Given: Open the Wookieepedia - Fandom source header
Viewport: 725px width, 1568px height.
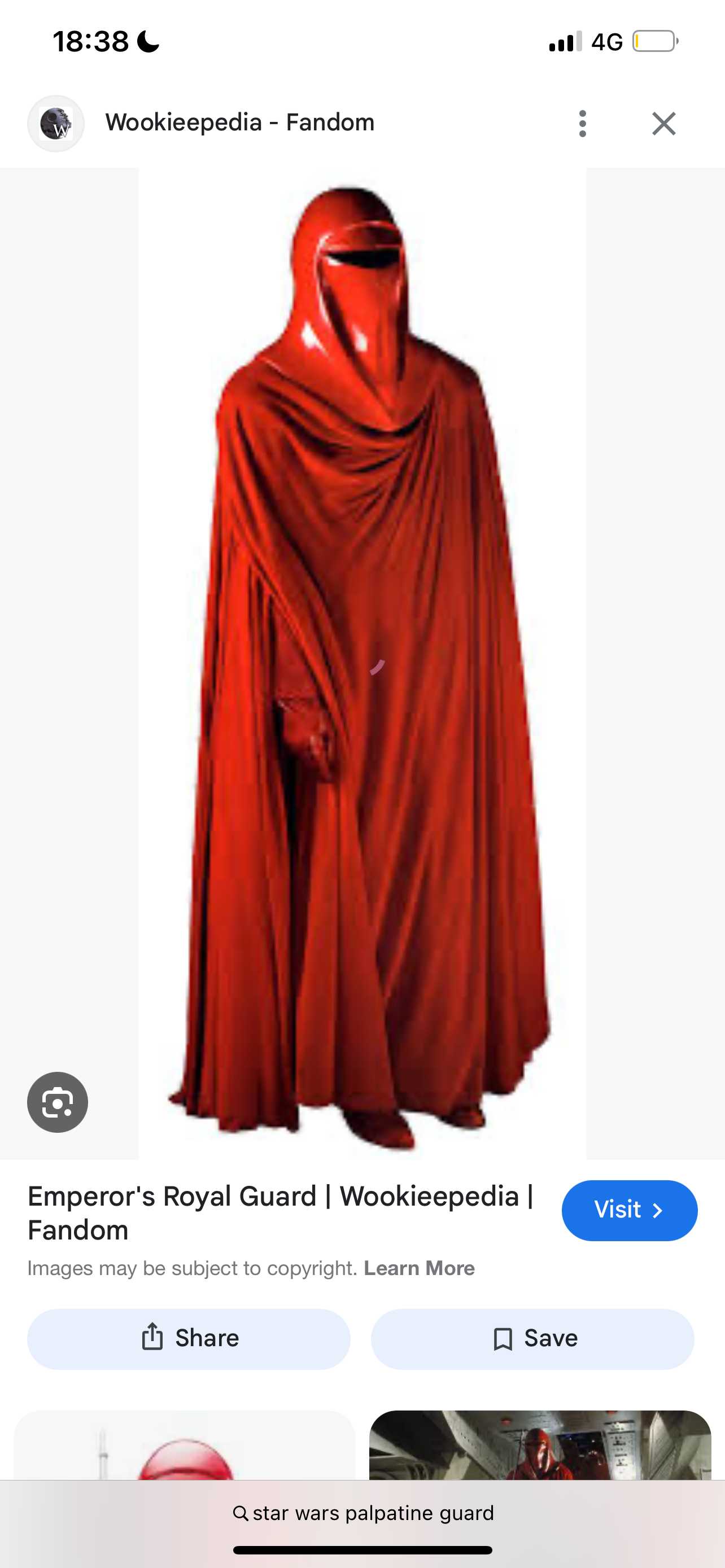Looking at the screenshot, I should [239, 122].
